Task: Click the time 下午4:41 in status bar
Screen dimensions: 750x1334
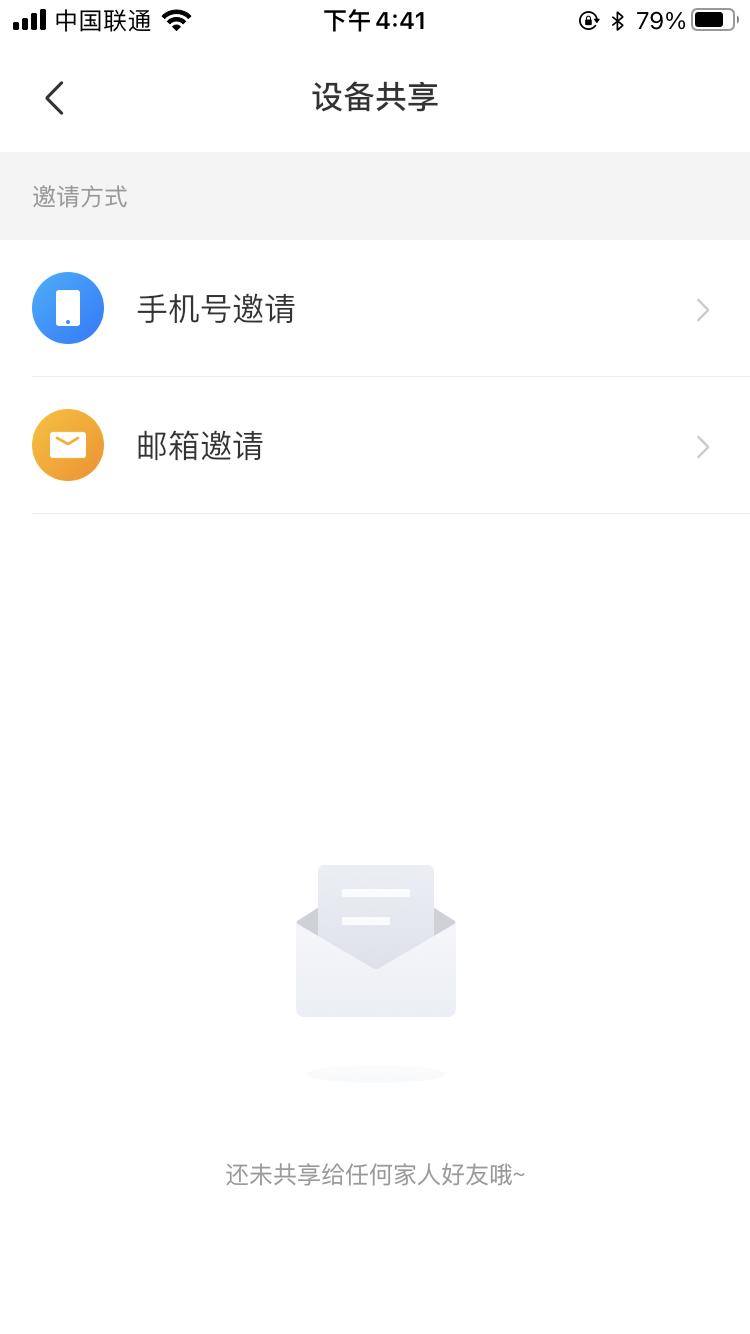Action: pos(375,18)
